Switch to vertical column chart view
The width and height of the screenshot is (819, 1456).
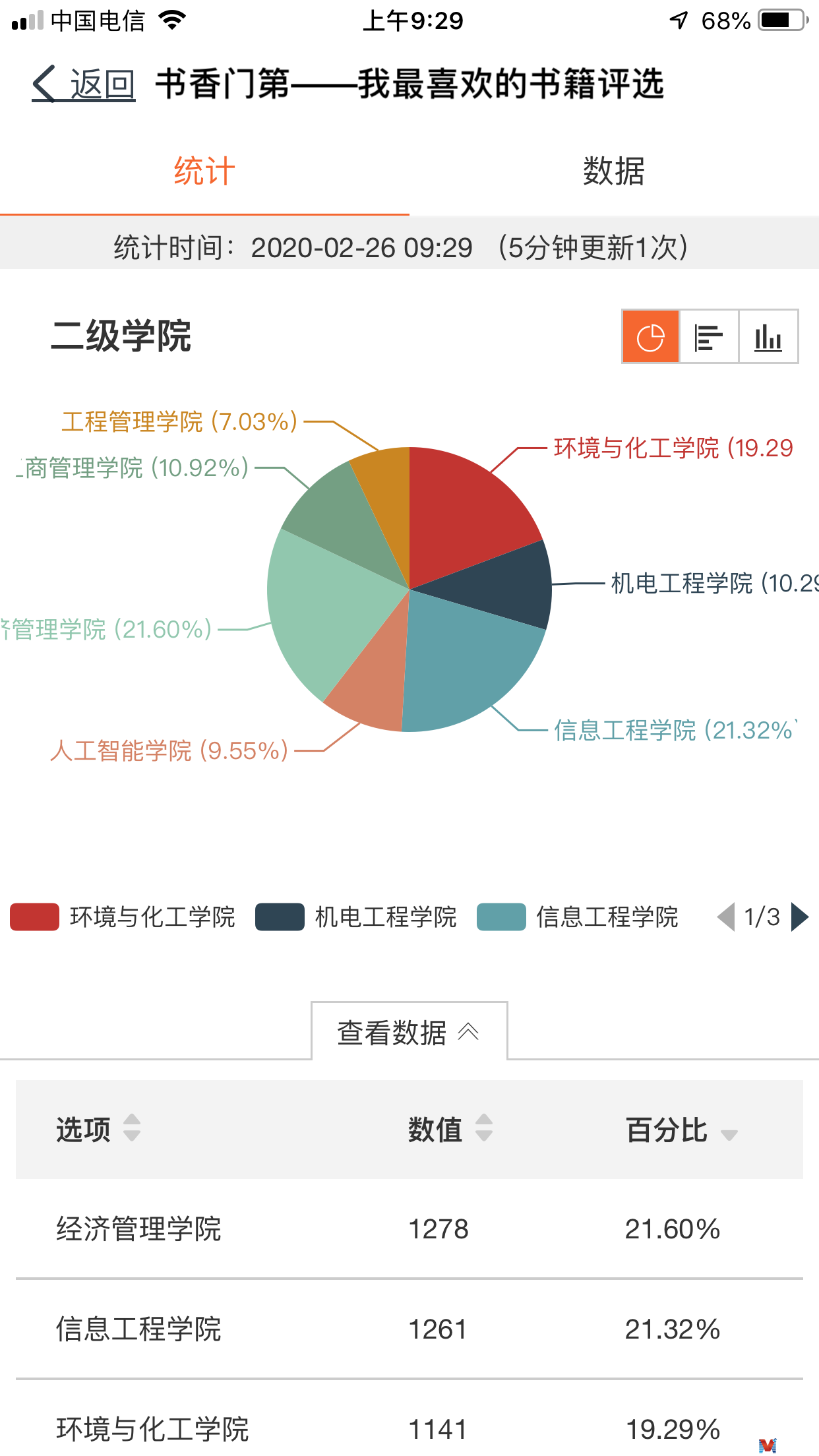point(768,337)
